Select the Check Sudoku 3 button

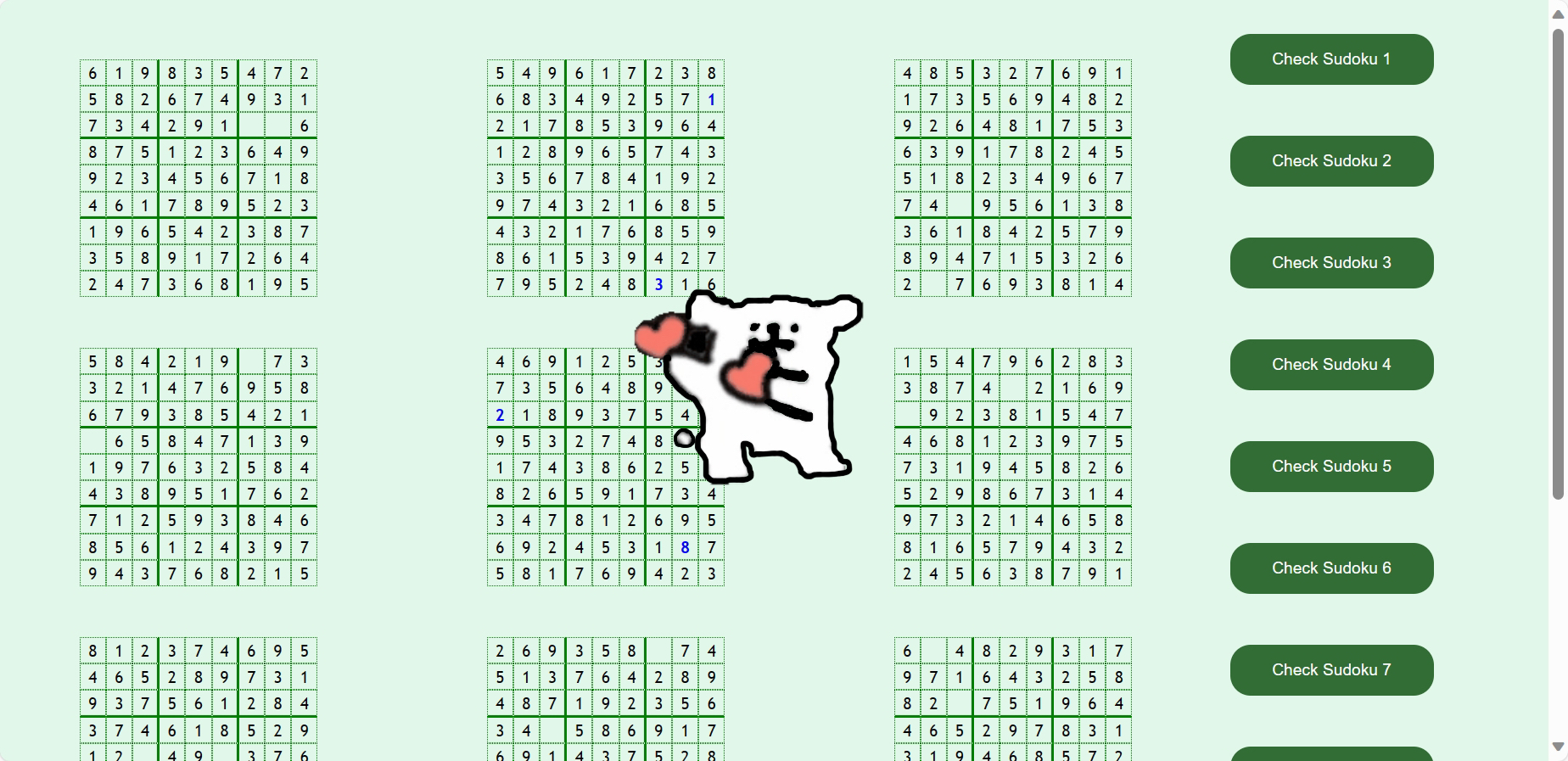(1331, 263)
